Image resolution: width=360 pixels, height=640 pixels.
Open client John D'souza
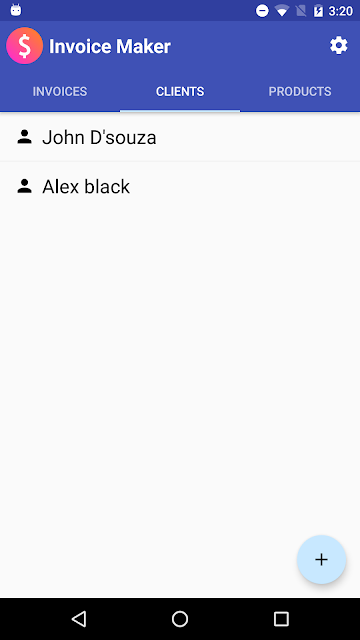pyautogui.click(x=180, y=138)
